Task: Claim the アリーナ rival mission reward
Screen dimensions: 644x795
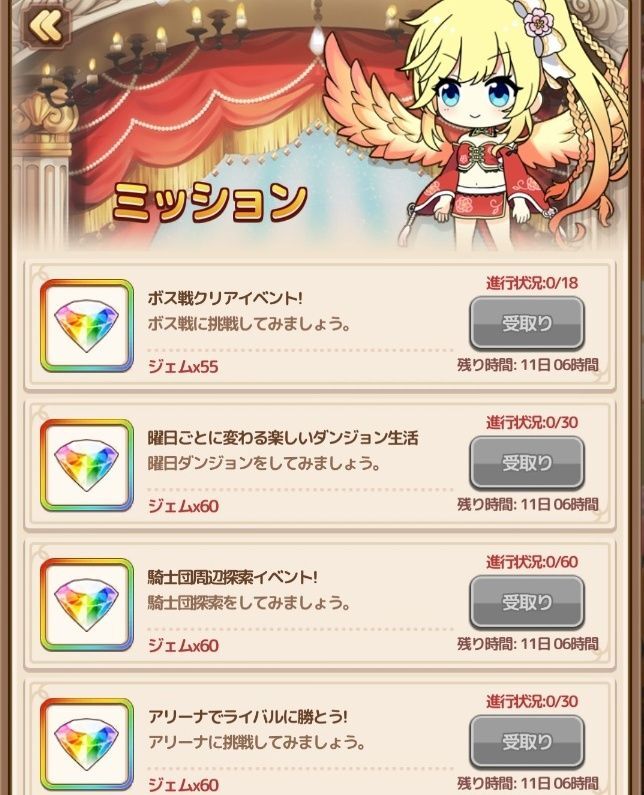Action: 526,742
